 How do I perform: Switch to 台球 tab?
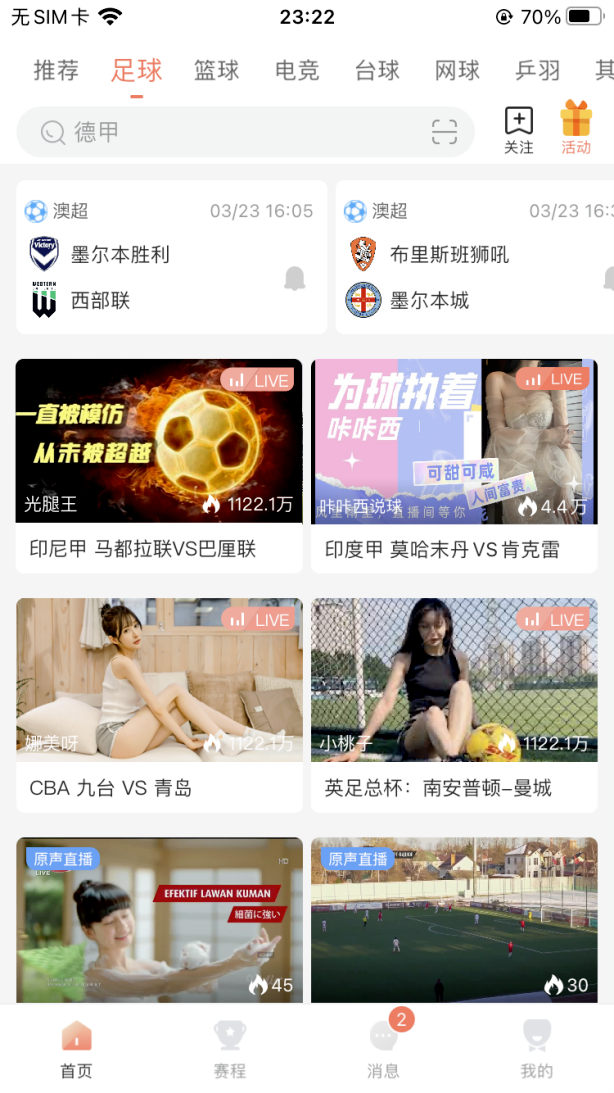(x=377, y=71)
